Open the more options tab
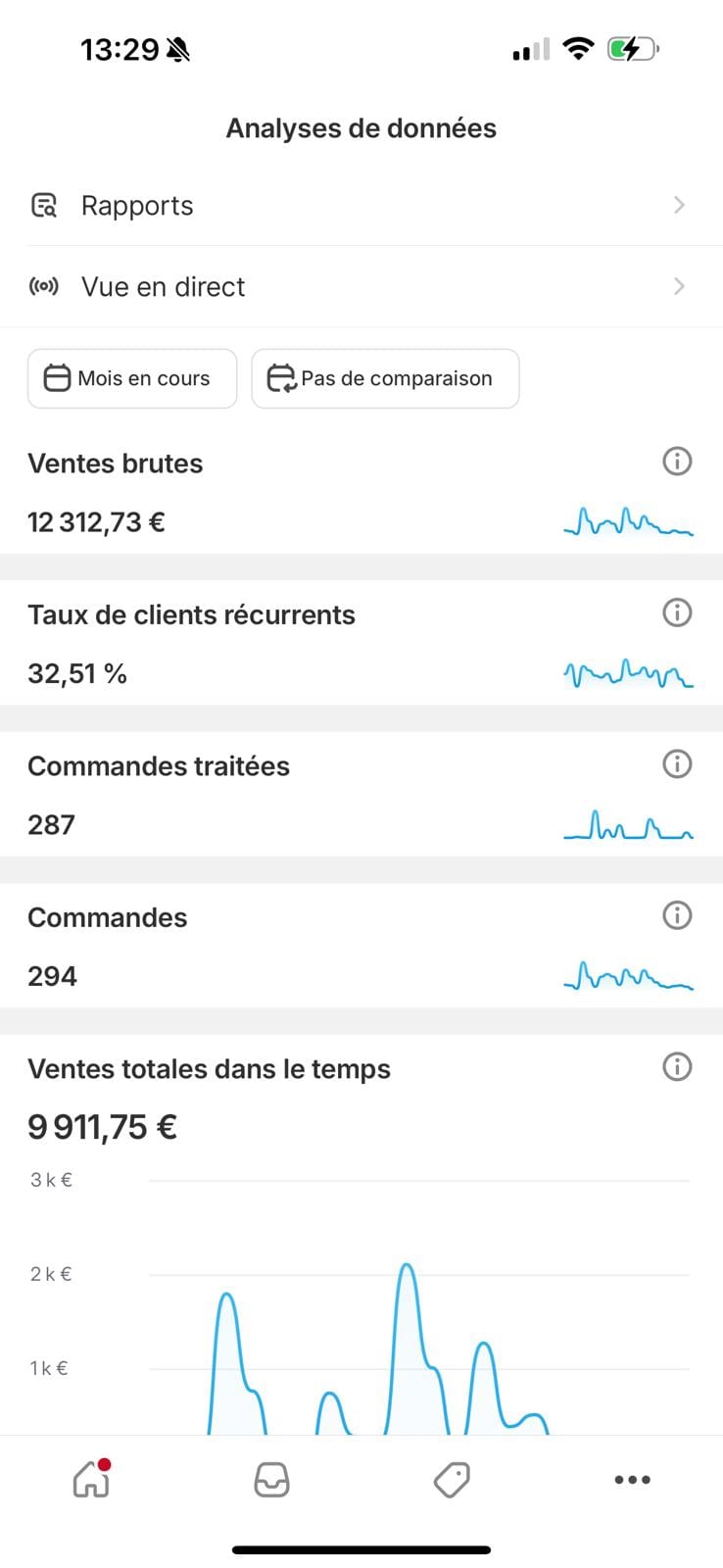Viewport: 723px width, 1568px height. click(x=632, y=1480)
